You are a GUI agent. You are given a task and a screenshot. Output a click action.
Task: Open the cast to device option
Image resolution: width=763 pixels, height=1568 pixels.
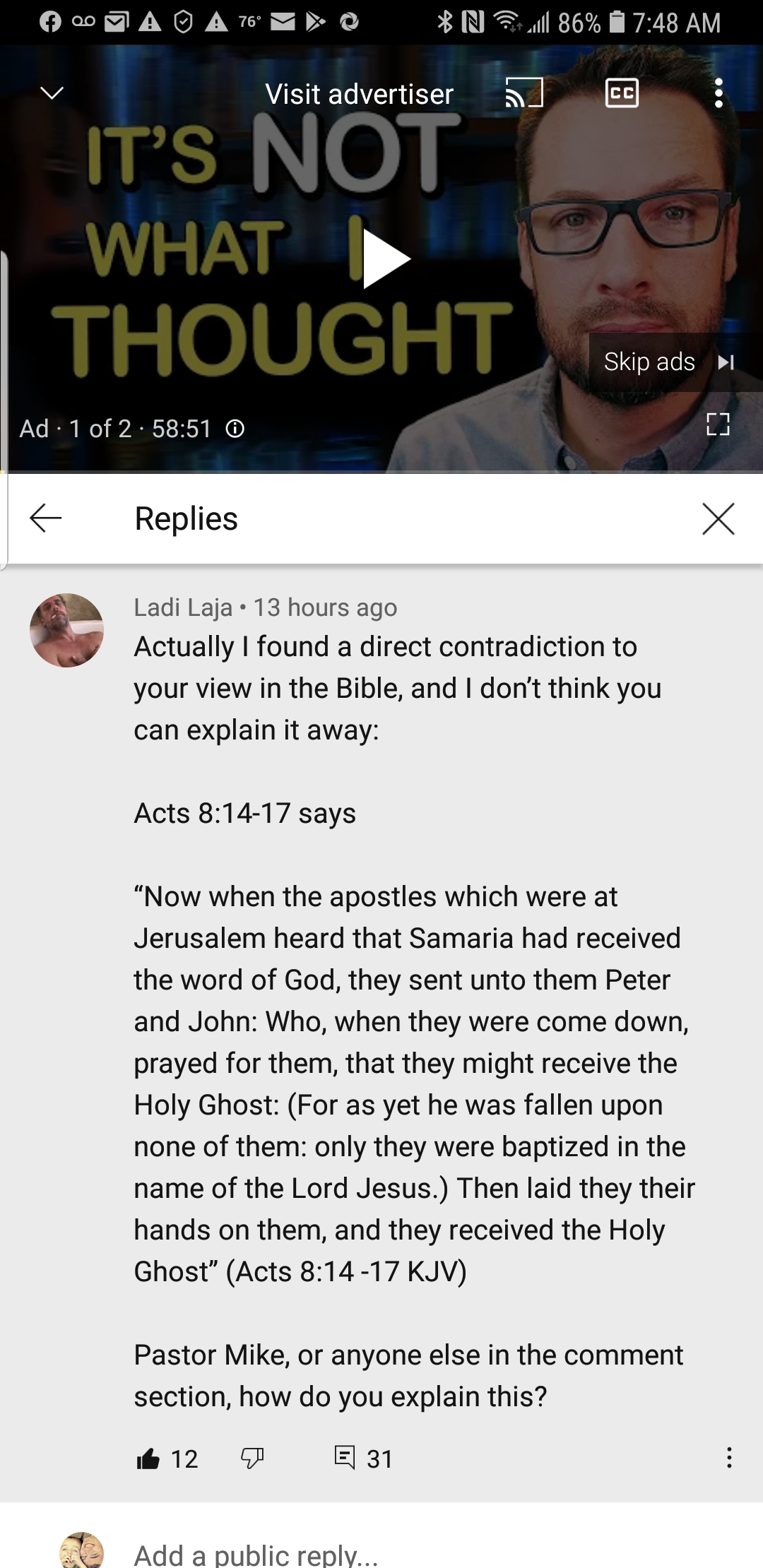click(524, 93)
